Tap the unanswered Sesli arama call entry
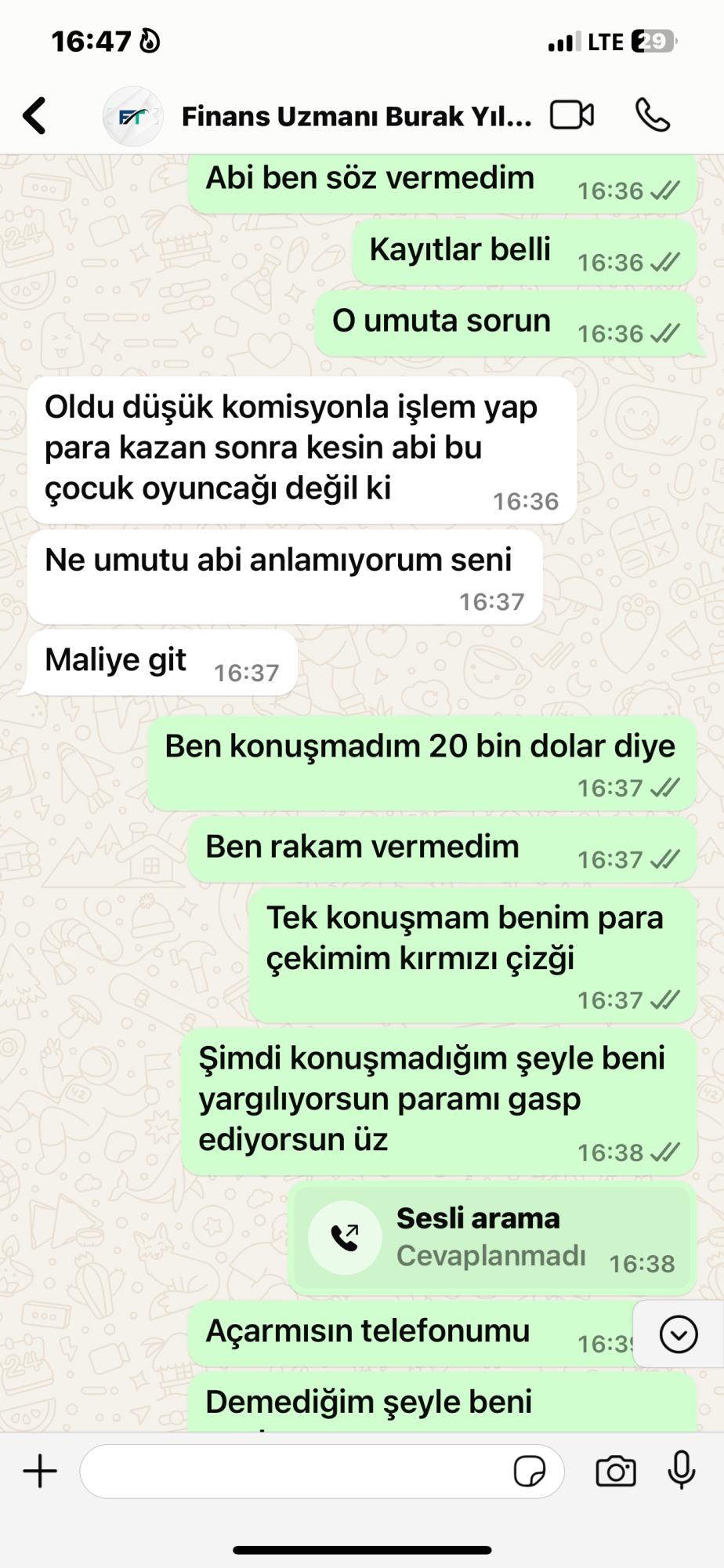Viewport: 724px width, 1568px height. pos(491,1237)
